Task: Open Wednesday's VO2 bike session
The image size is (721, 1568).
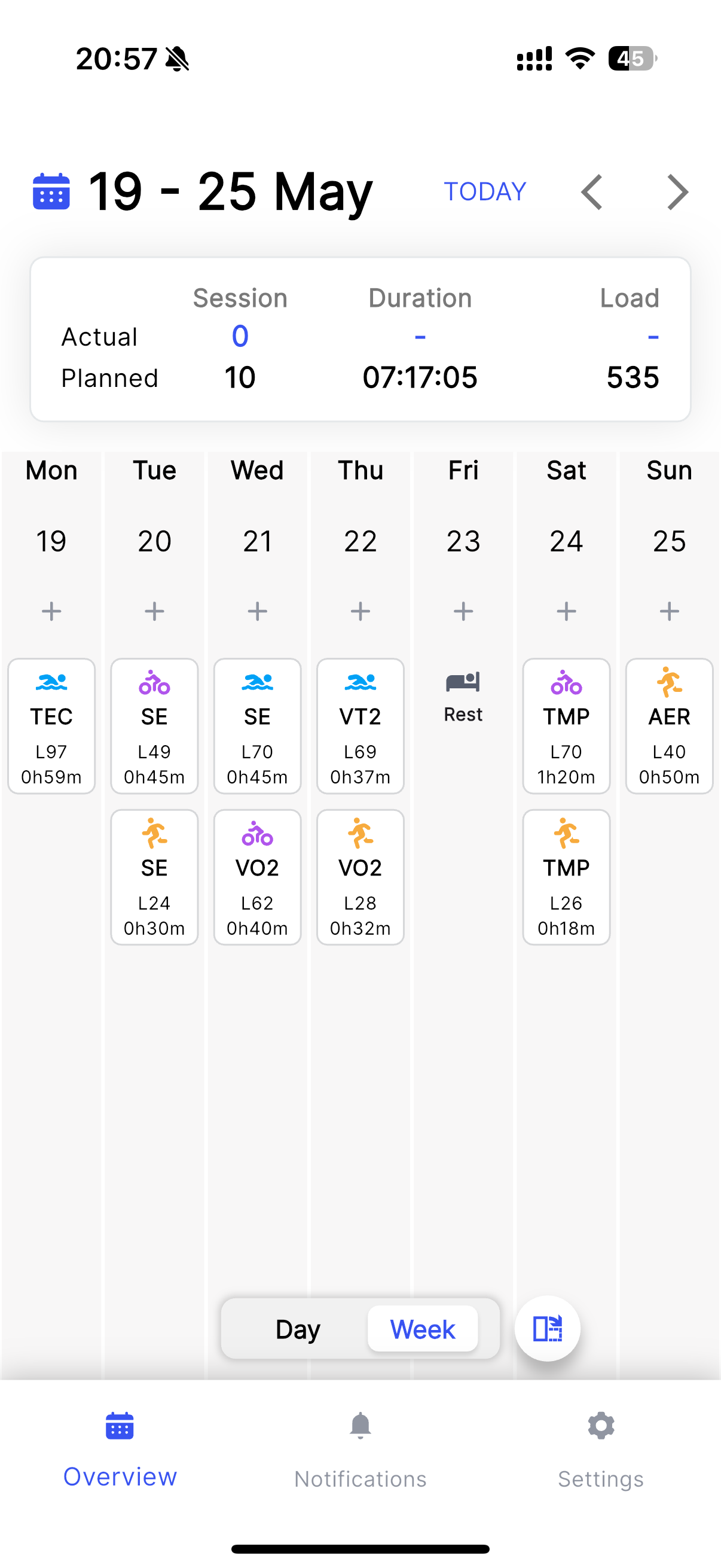Action: point(257,877)
